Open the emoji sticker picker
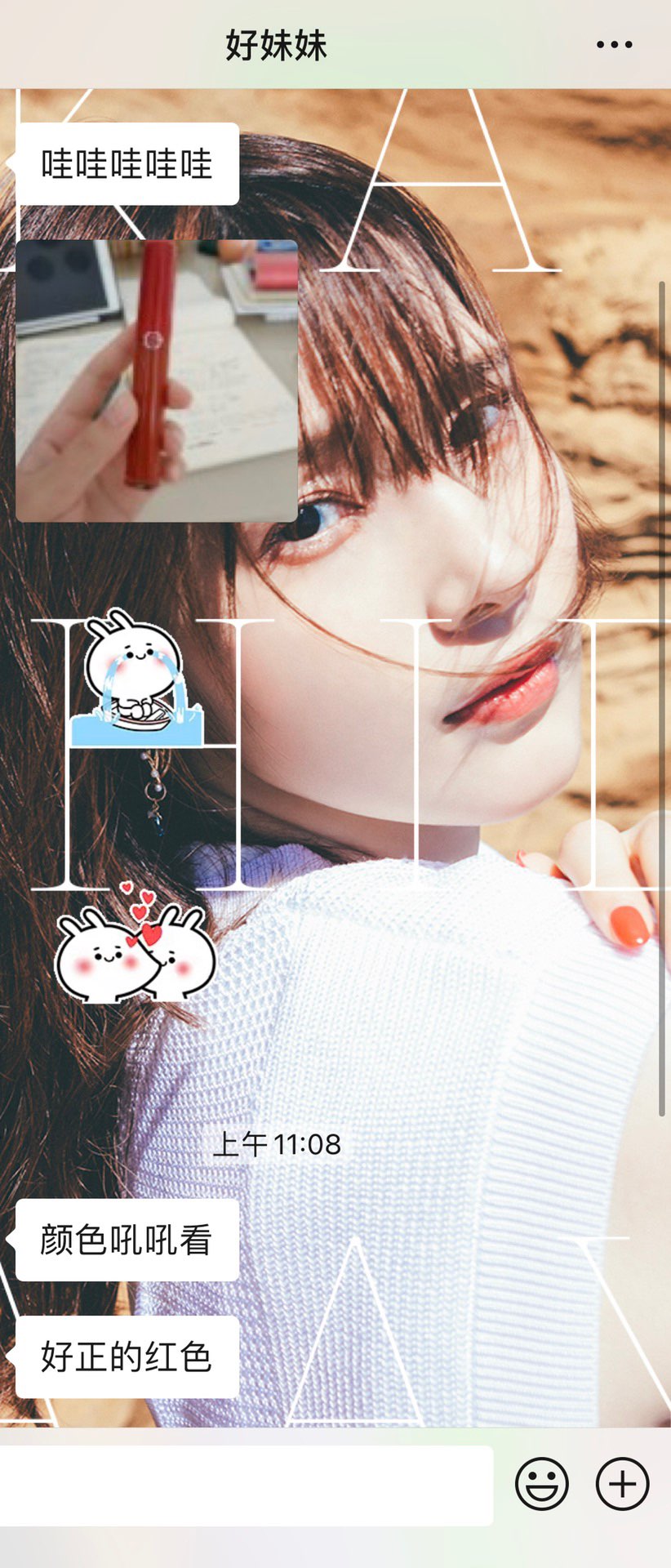 541,1483
